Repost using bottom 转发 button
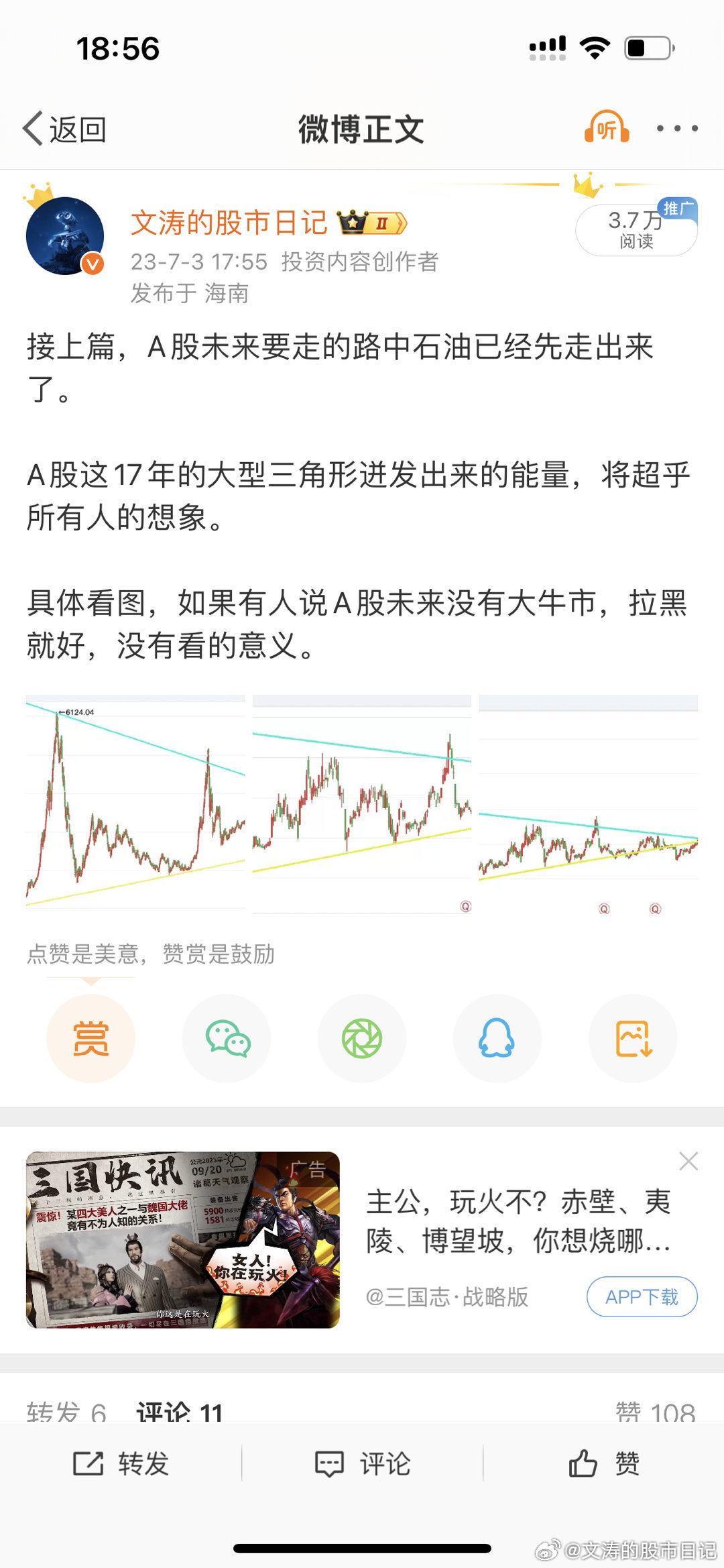This screenshot has width=724, height=1568. (121, 1463)
